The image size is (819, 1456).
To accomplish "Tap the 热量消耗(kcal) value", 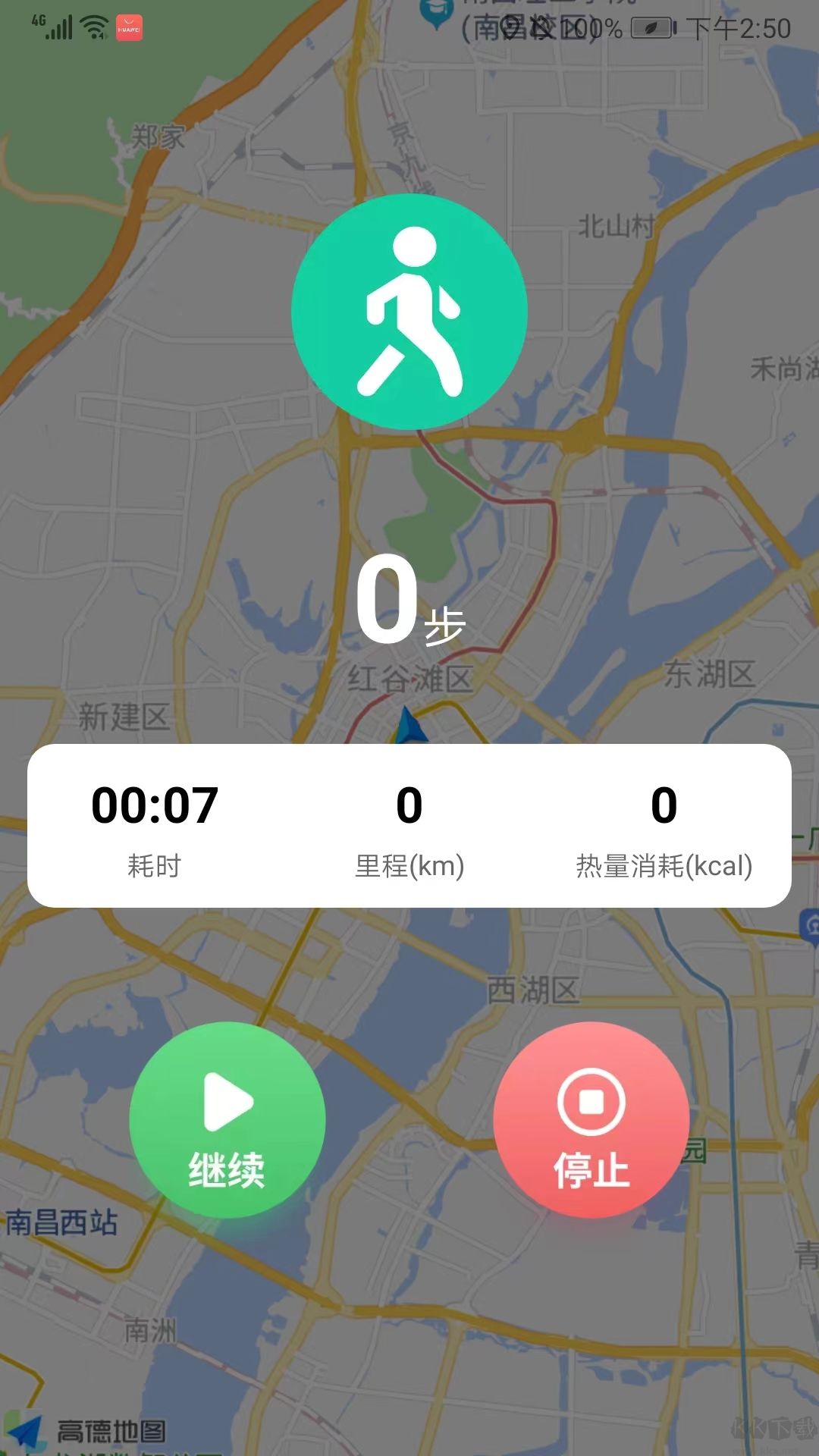I will (664, 808).
